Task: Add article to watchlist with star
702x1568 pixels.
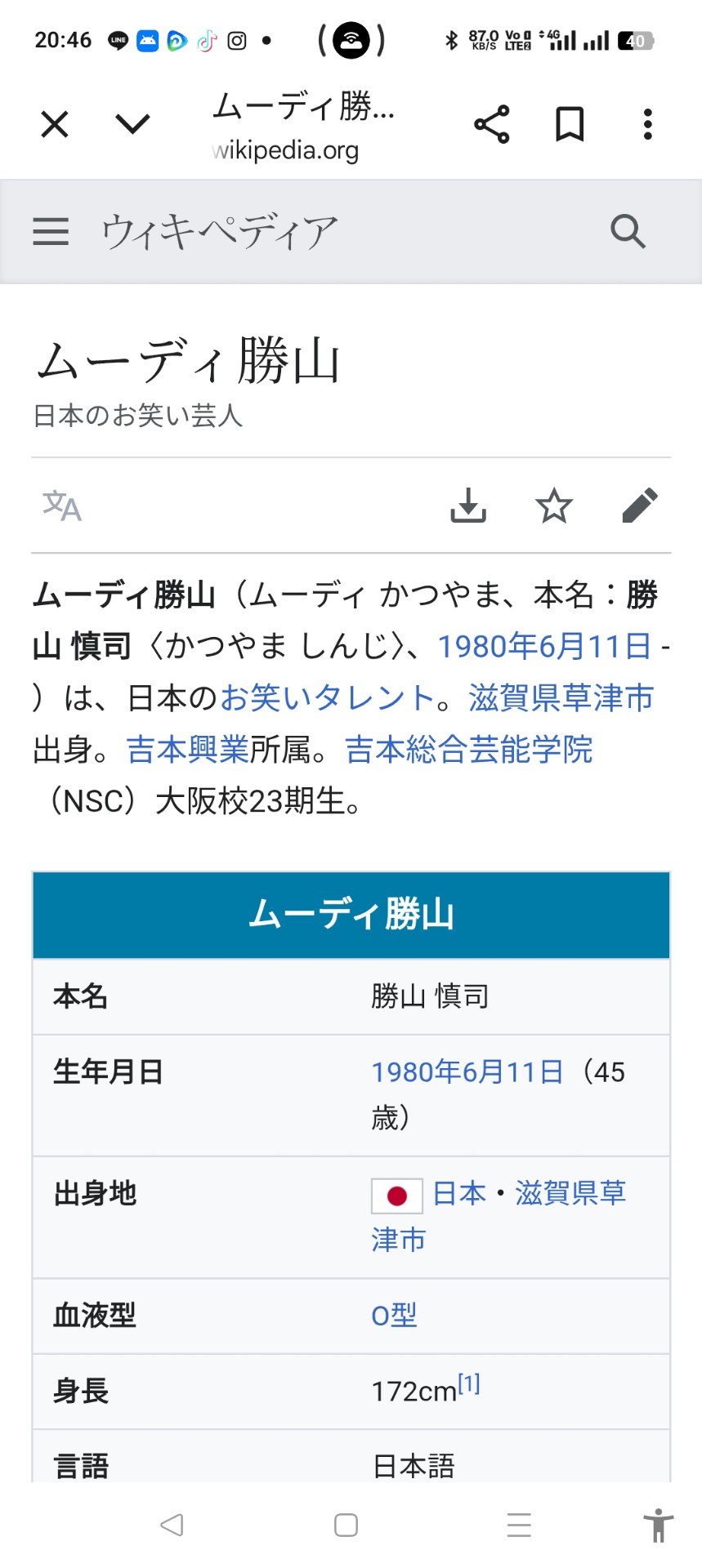Action: (553, 506)
